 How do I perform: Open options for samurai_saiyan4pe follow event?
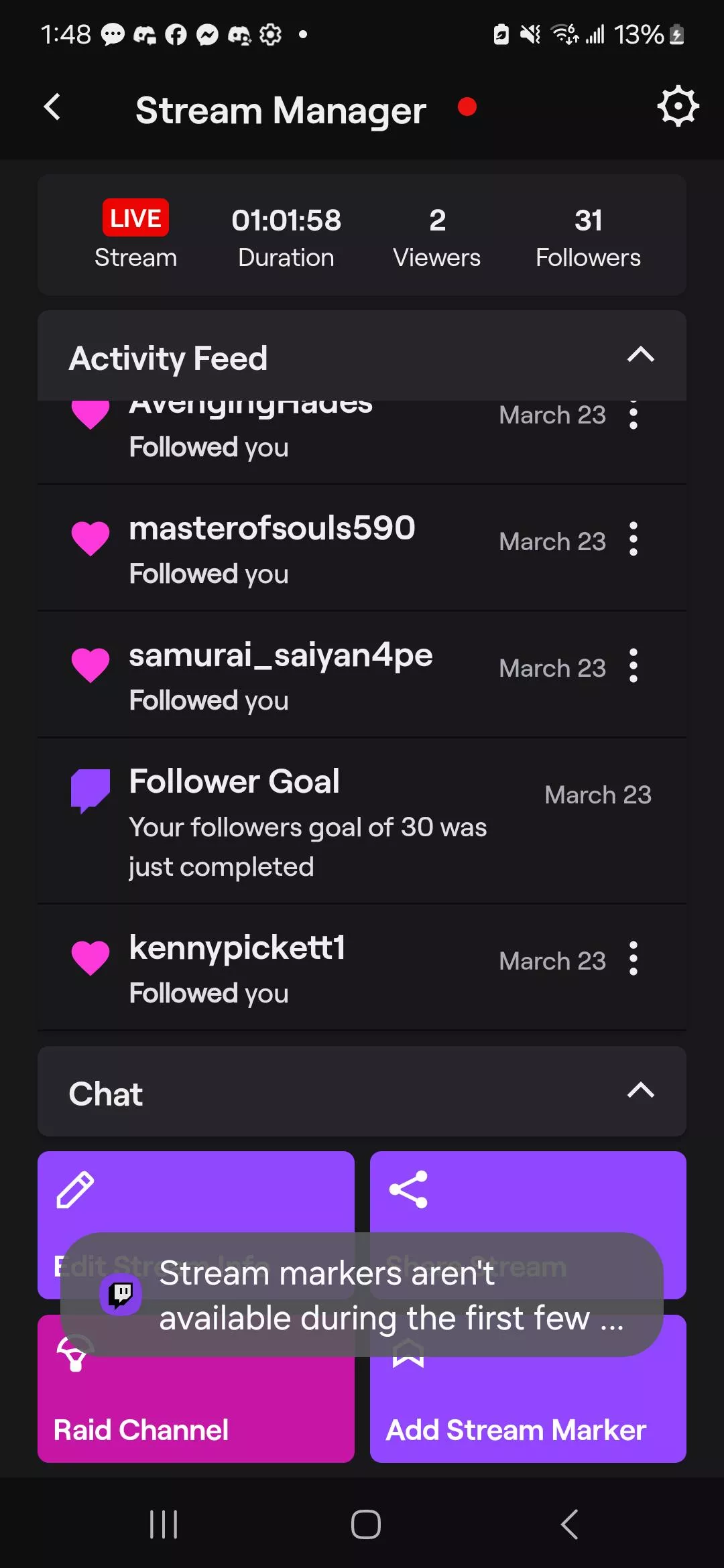click(x=633, y=666)
